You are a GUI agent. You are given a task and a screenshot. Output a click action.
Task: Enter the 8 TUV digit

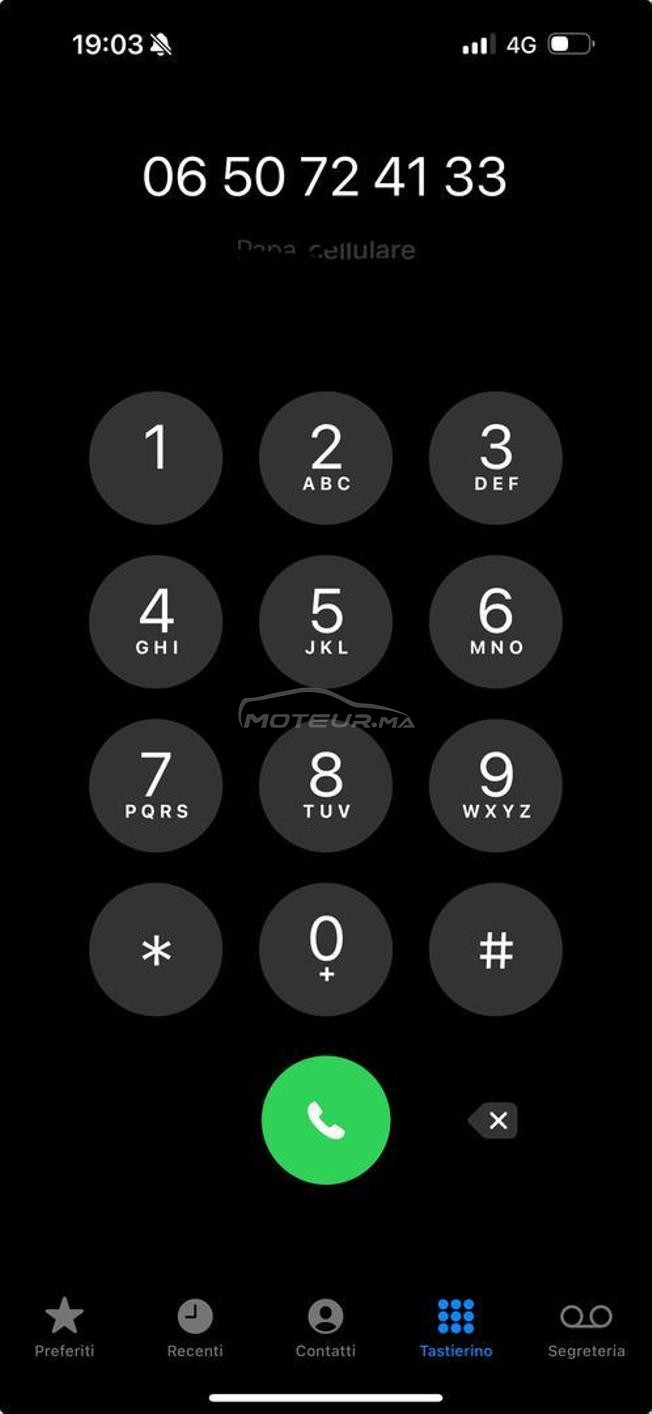click(x=326, y=786)
